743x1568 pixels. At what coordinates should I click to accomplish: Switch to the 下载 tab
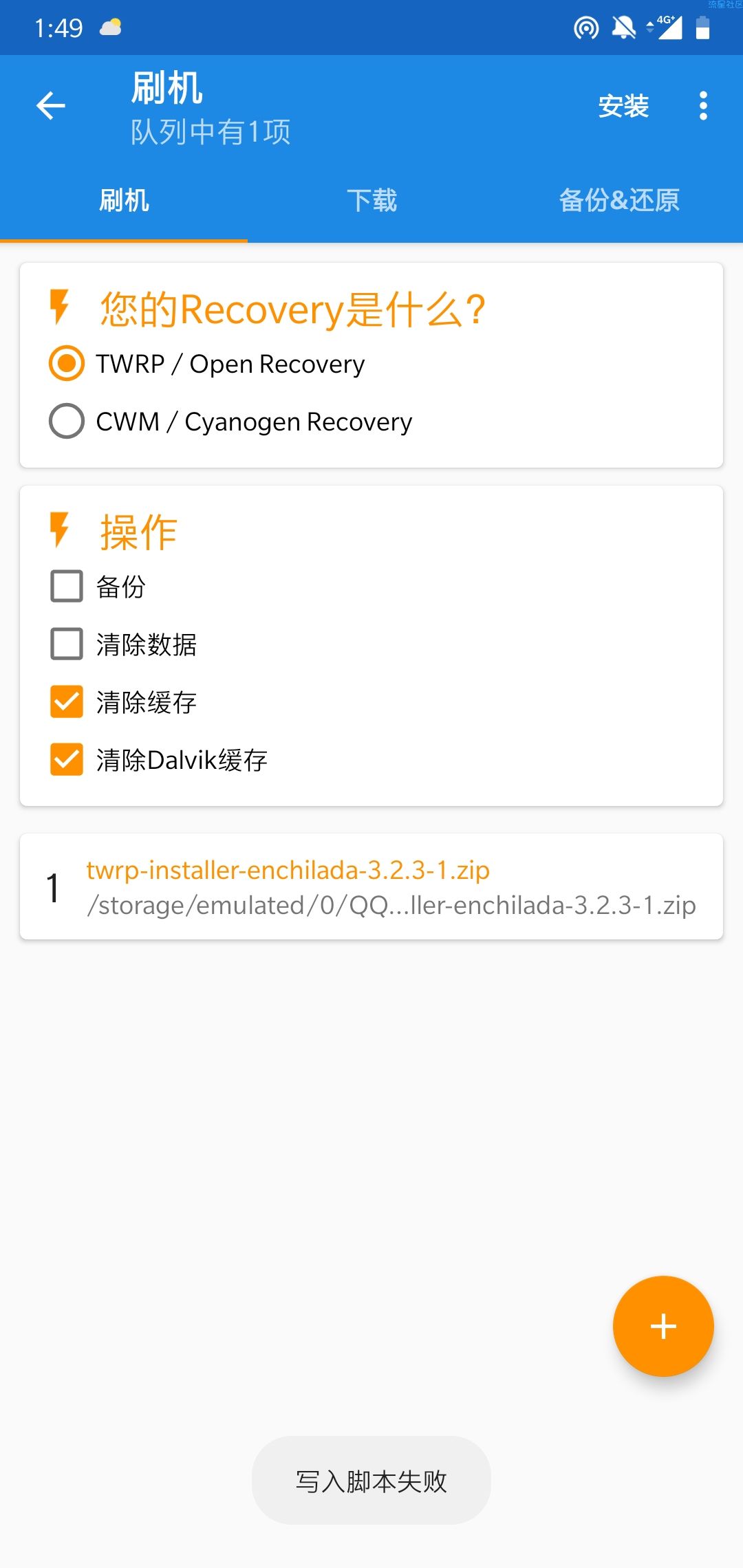pyautogui.click(x=371, y=201)
